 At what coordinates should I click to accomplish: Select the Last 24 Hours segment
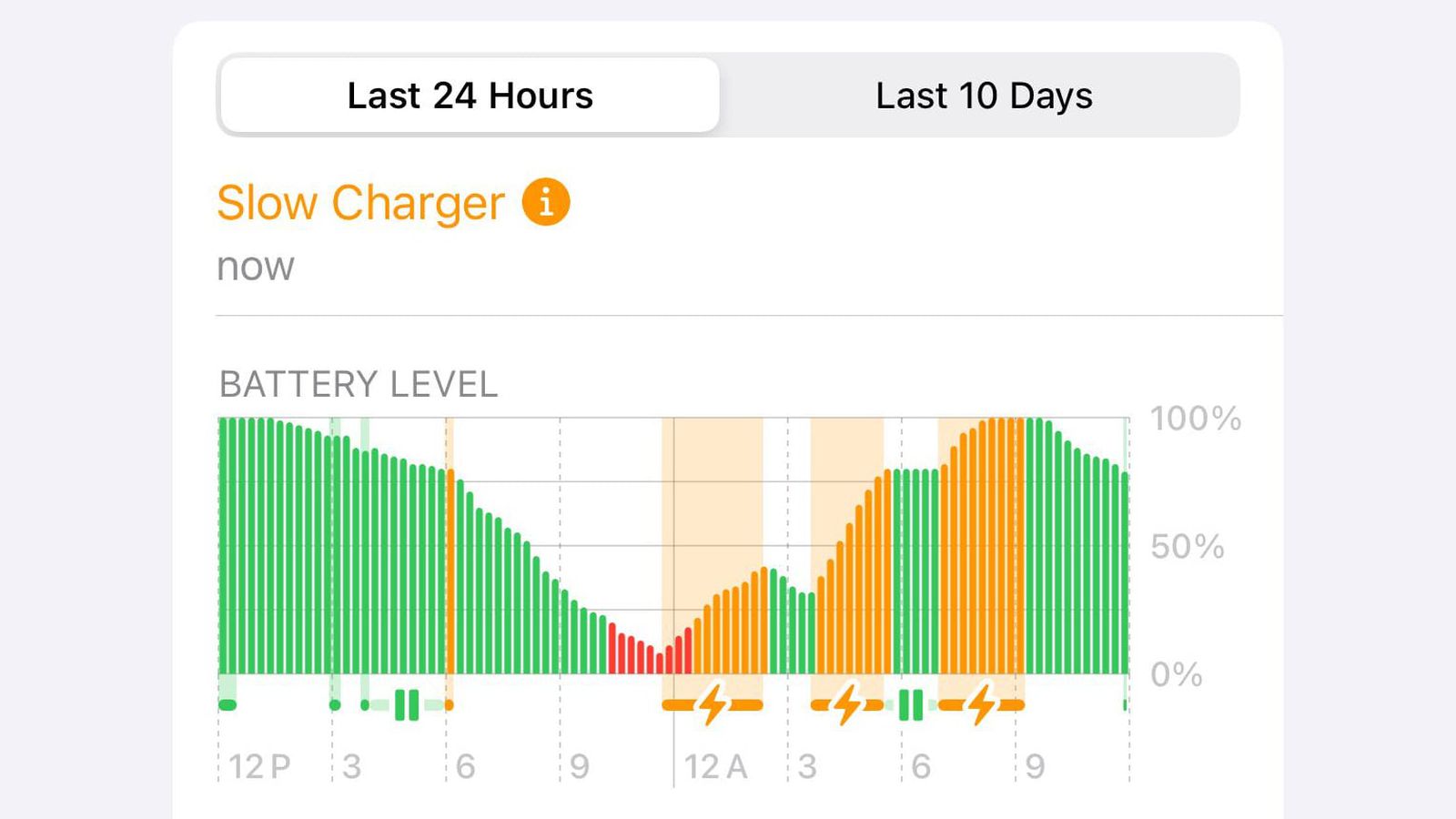470,96
